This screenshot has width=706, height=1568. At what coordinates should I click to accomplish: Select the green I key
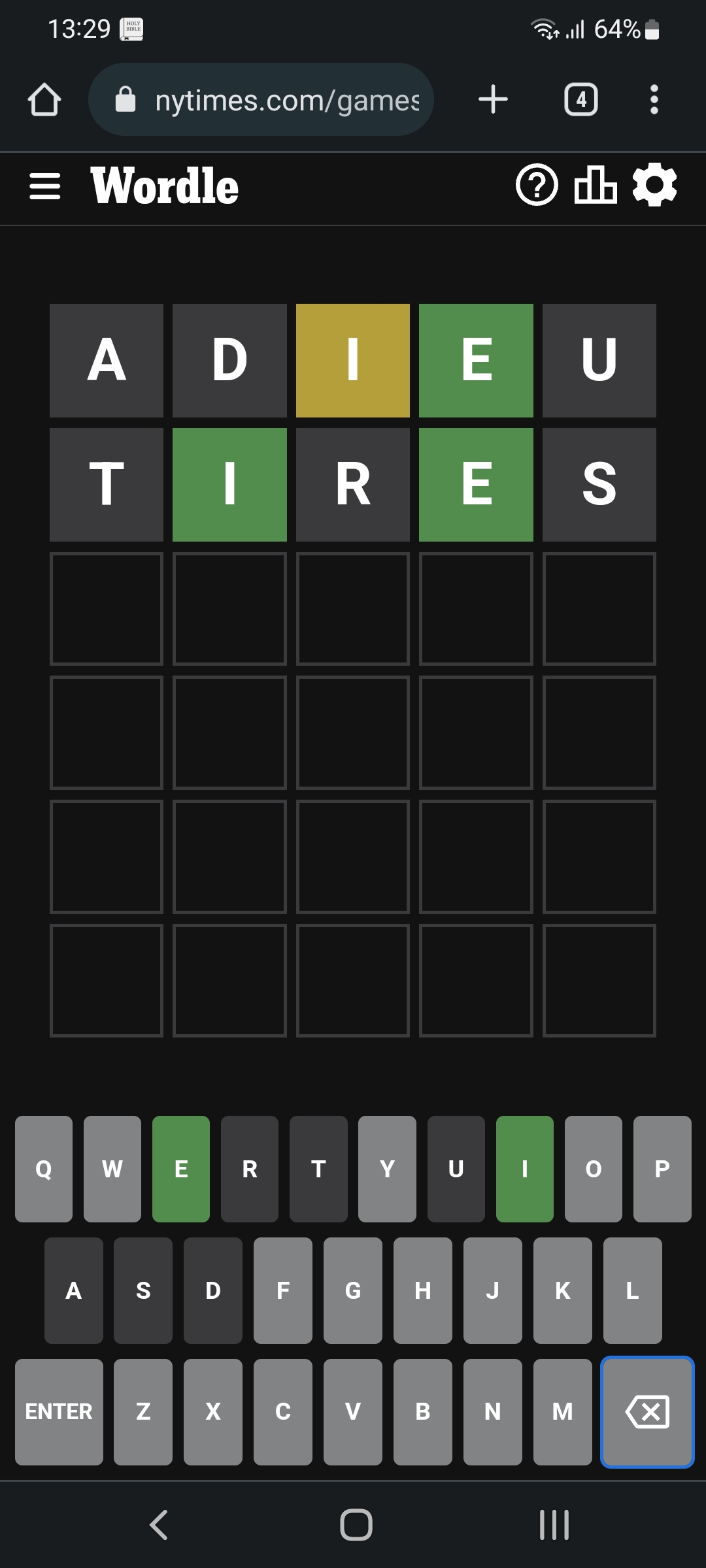tap(524, 1169)
